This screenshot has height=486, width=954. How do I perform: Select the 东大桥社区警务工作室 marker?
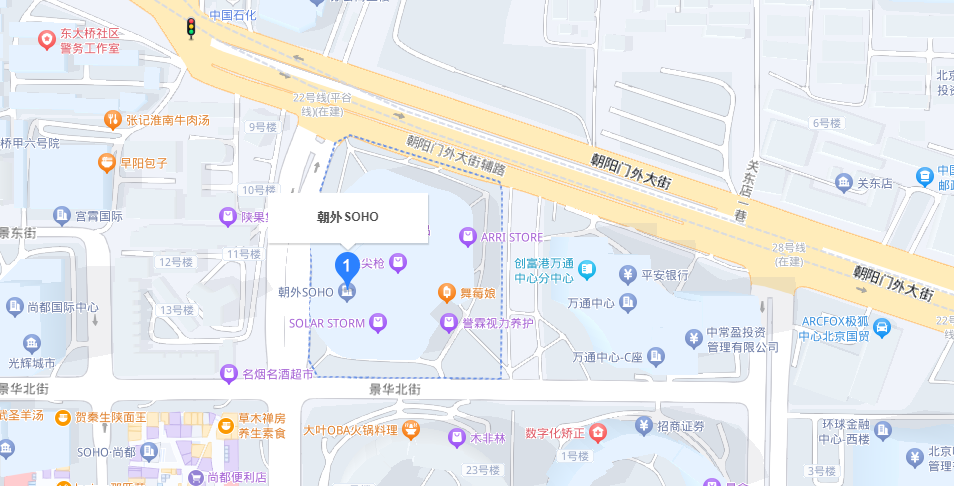[46, 40]
